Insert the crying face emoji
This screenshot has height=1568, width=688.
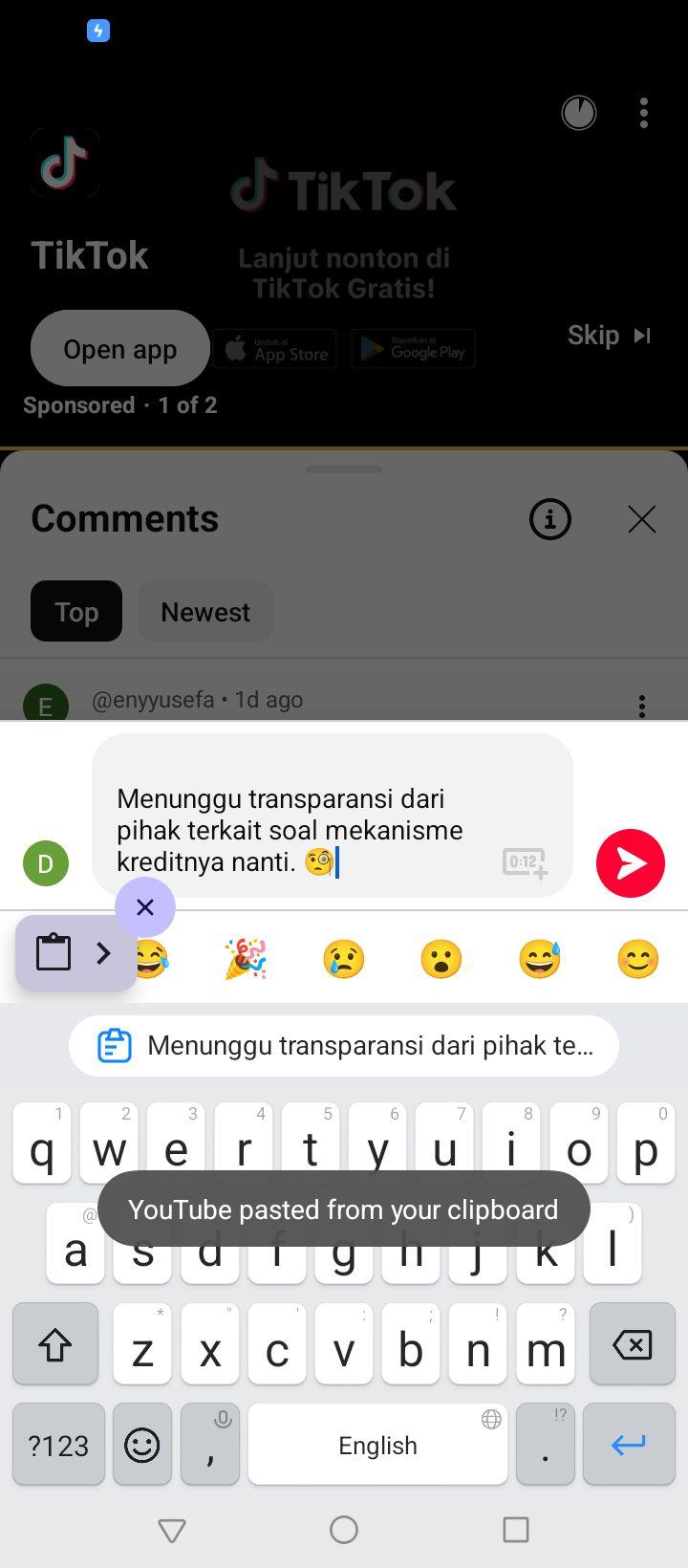[344, 959]
